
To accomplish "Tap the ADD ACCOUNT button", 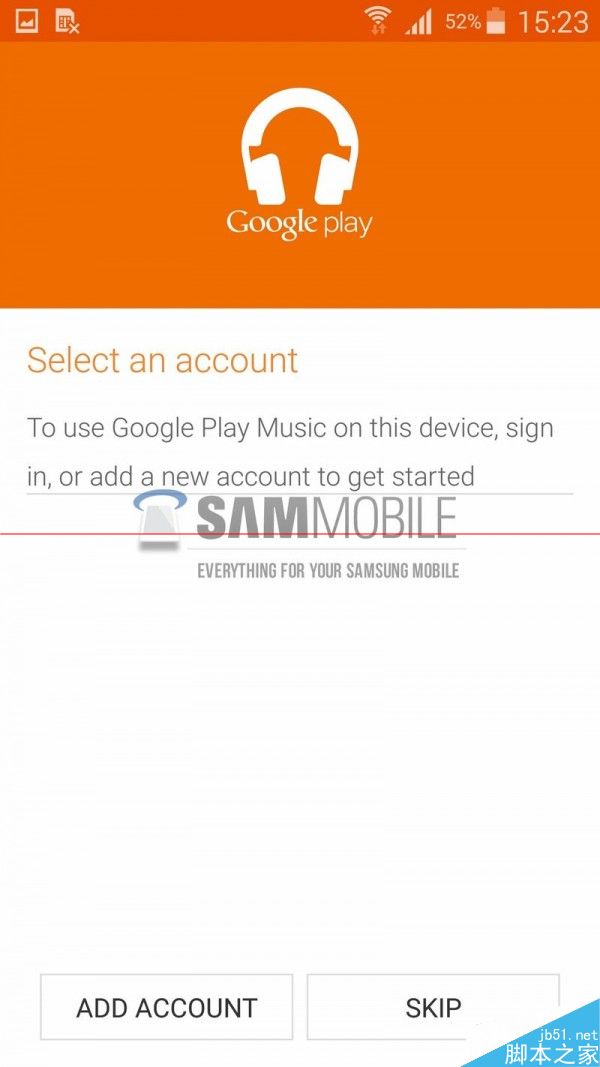I will [x=166, y=1007].
